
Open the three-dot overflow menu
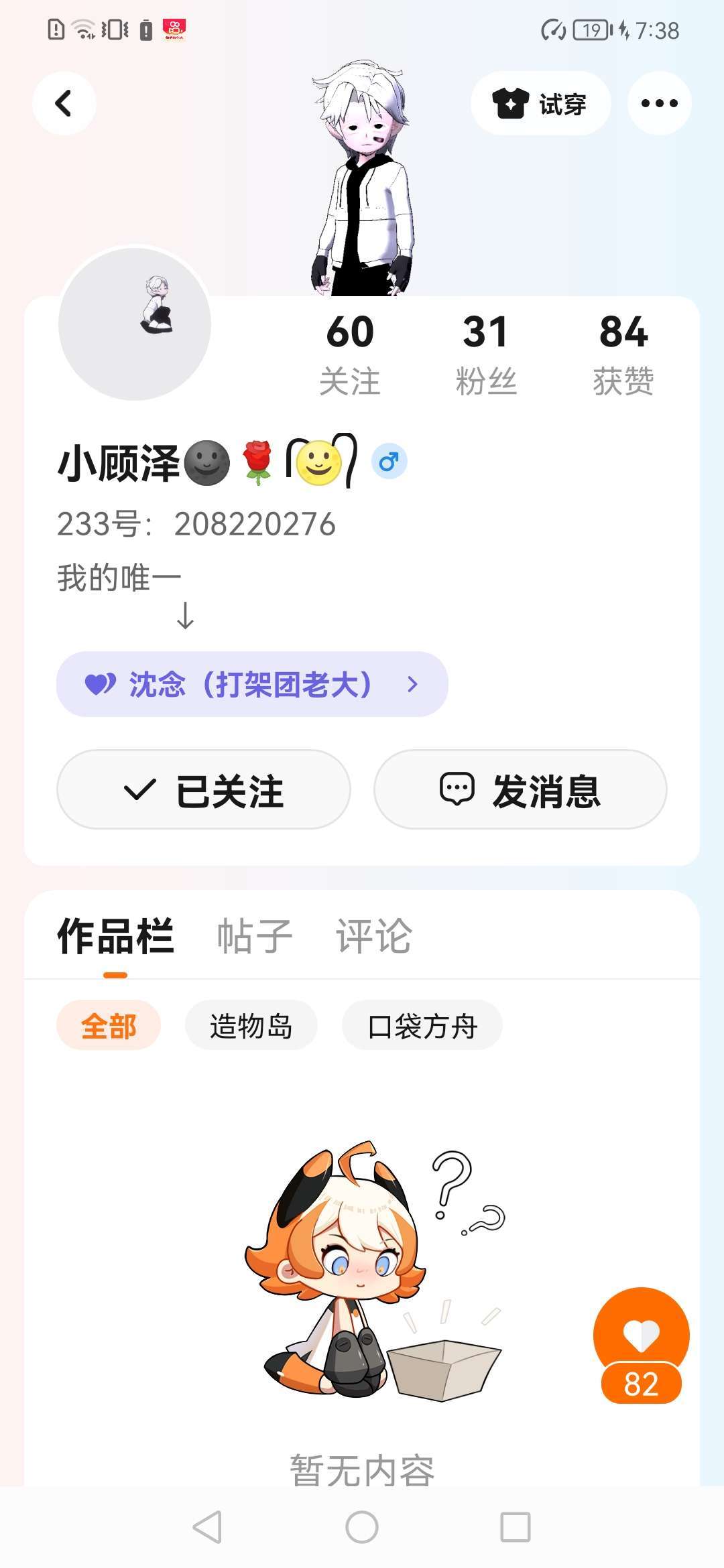click(x=659, y=103)
